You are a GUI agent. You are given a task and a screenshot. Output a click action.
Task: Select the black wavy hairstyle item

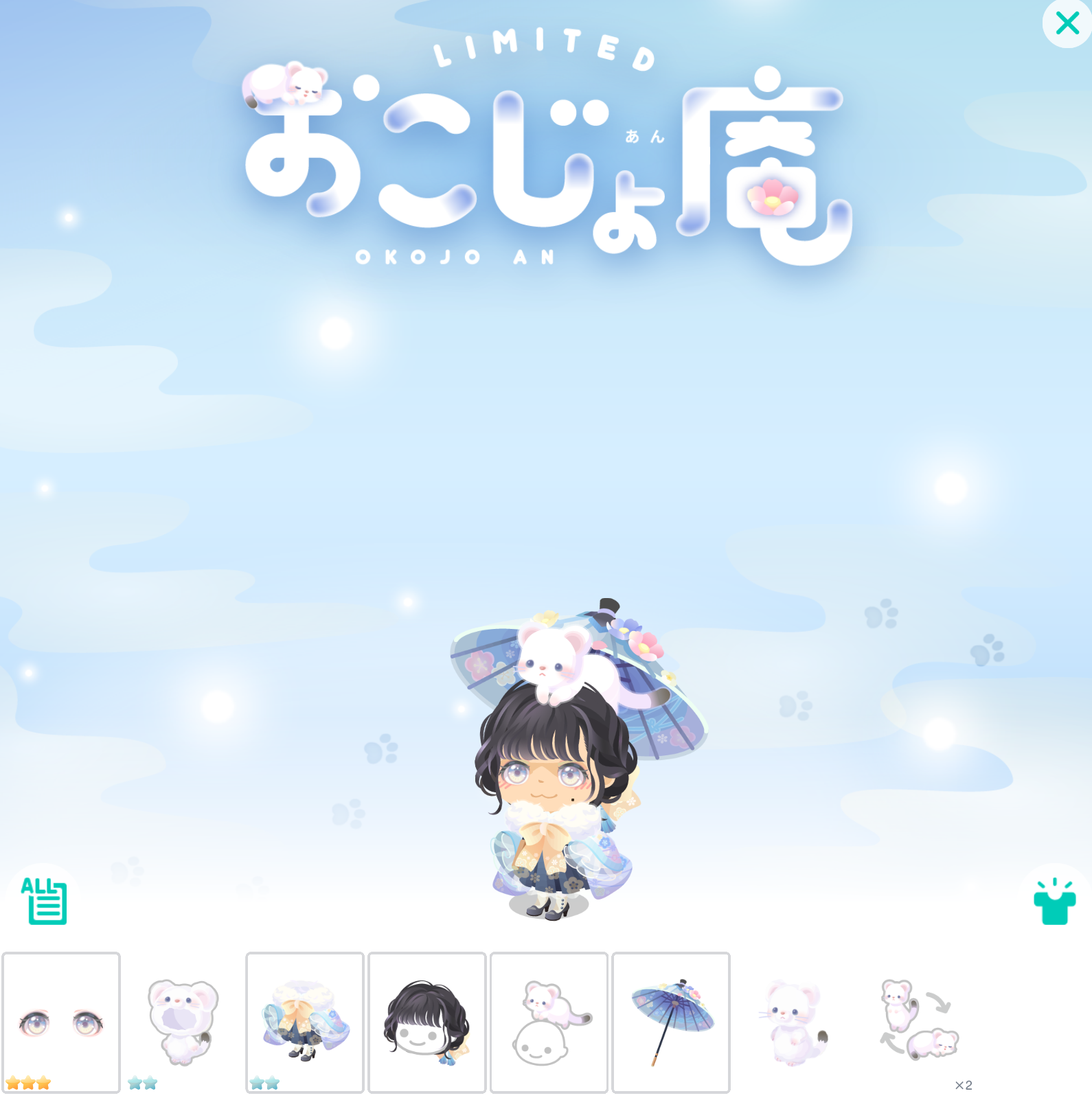(x=426, y=1022)
